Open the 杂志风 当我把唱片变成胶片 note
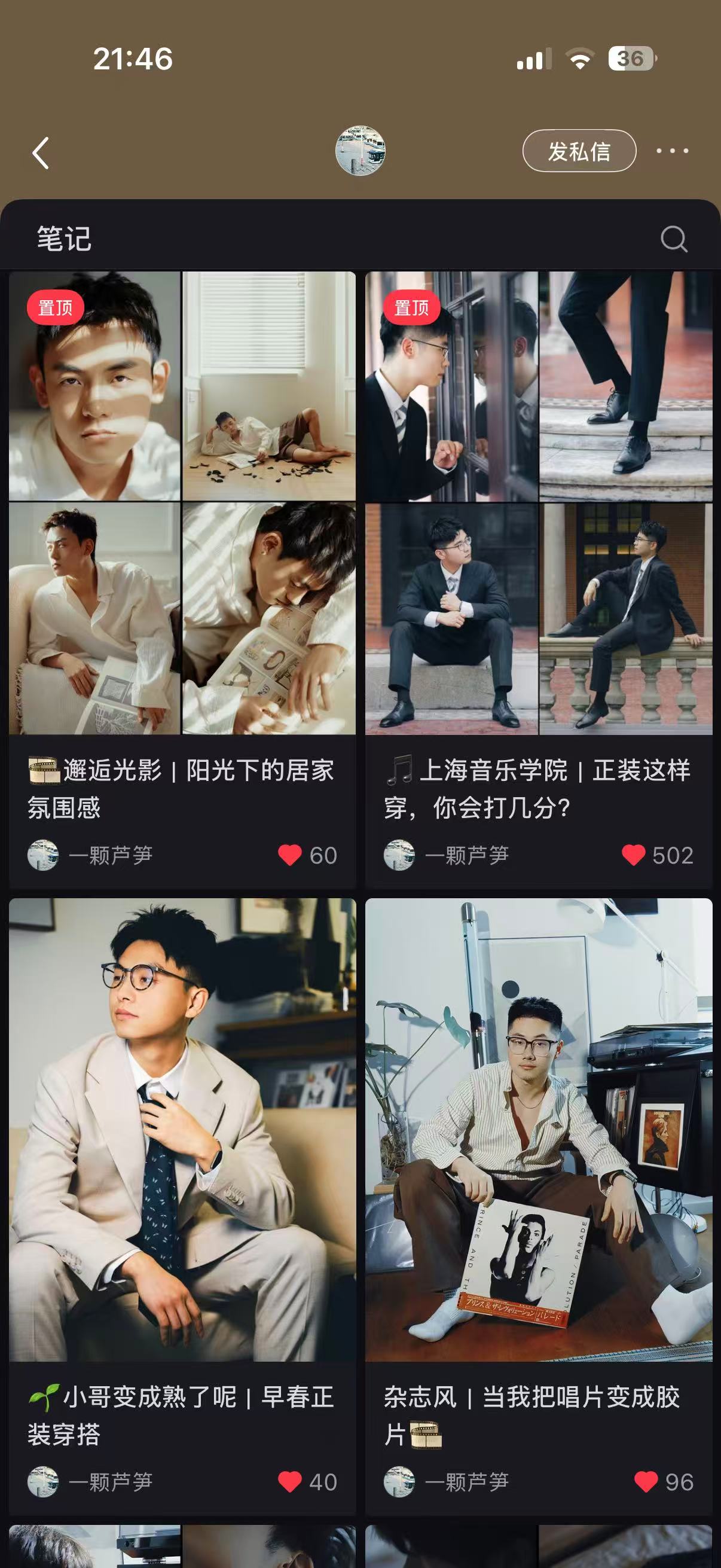721x1568 pixels. pyautogui.click(x=539, y=1130)
